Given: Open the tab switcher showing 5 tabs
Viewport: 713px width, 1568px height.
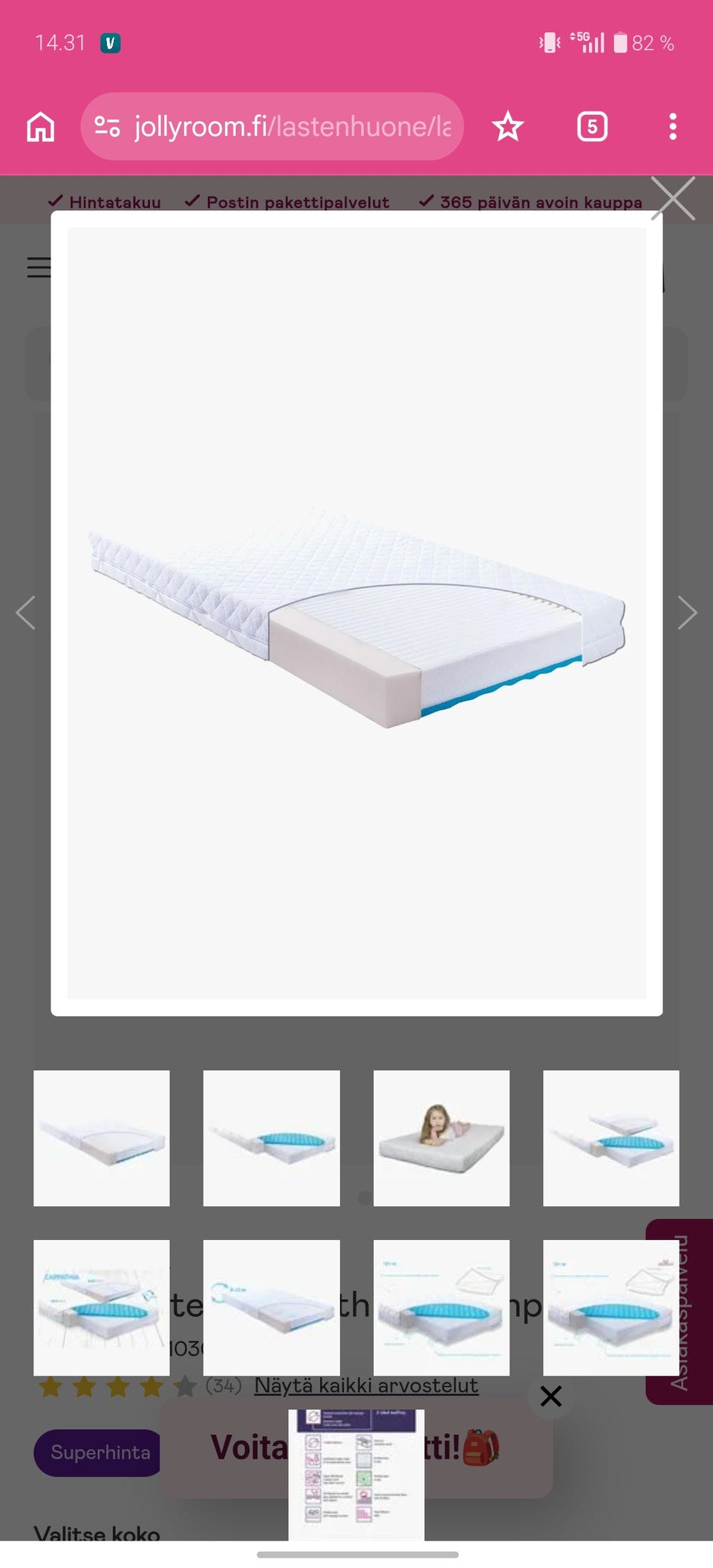Looking at the screenshot, I should click(x=592, y=126).
